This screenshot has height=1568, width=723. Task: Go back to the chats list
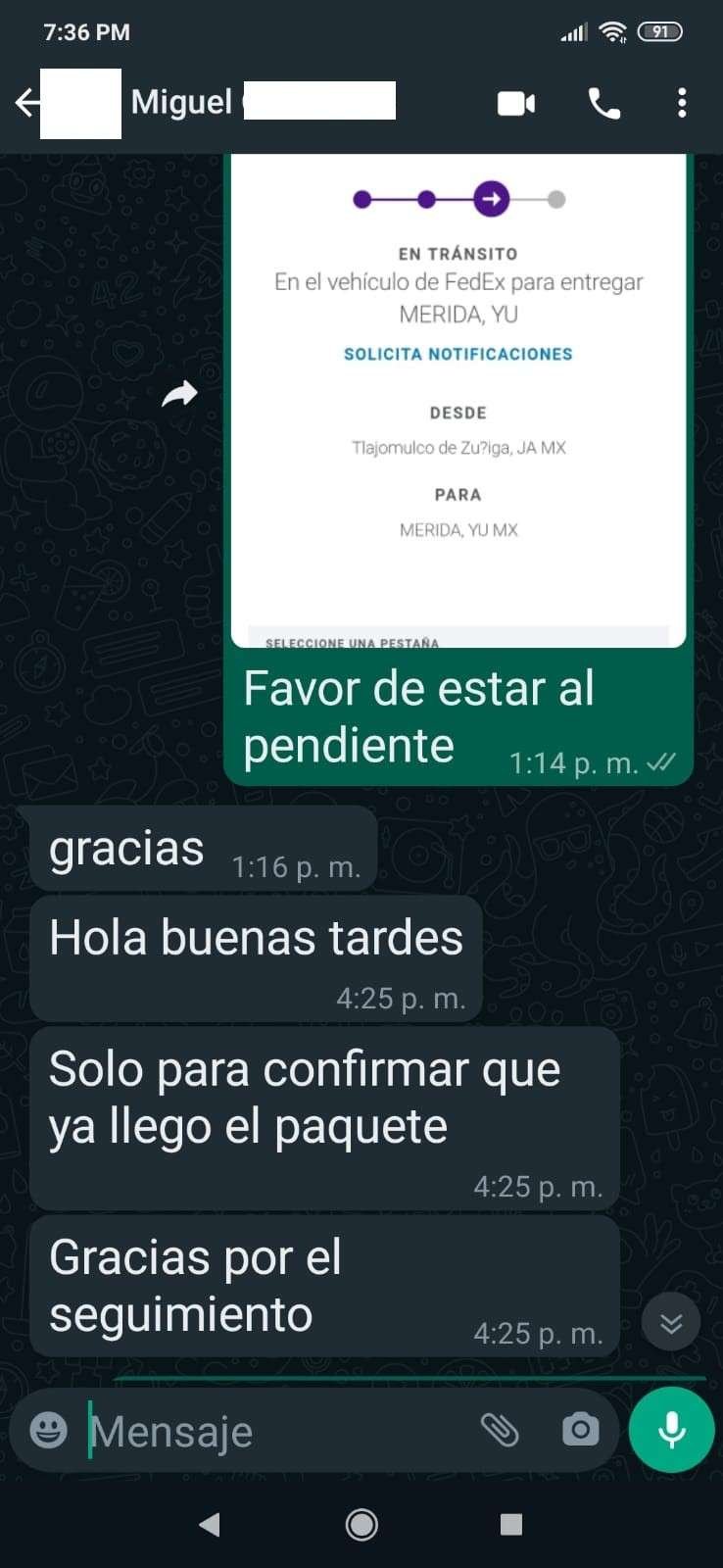pyautogui.click(x=27, y=103)
